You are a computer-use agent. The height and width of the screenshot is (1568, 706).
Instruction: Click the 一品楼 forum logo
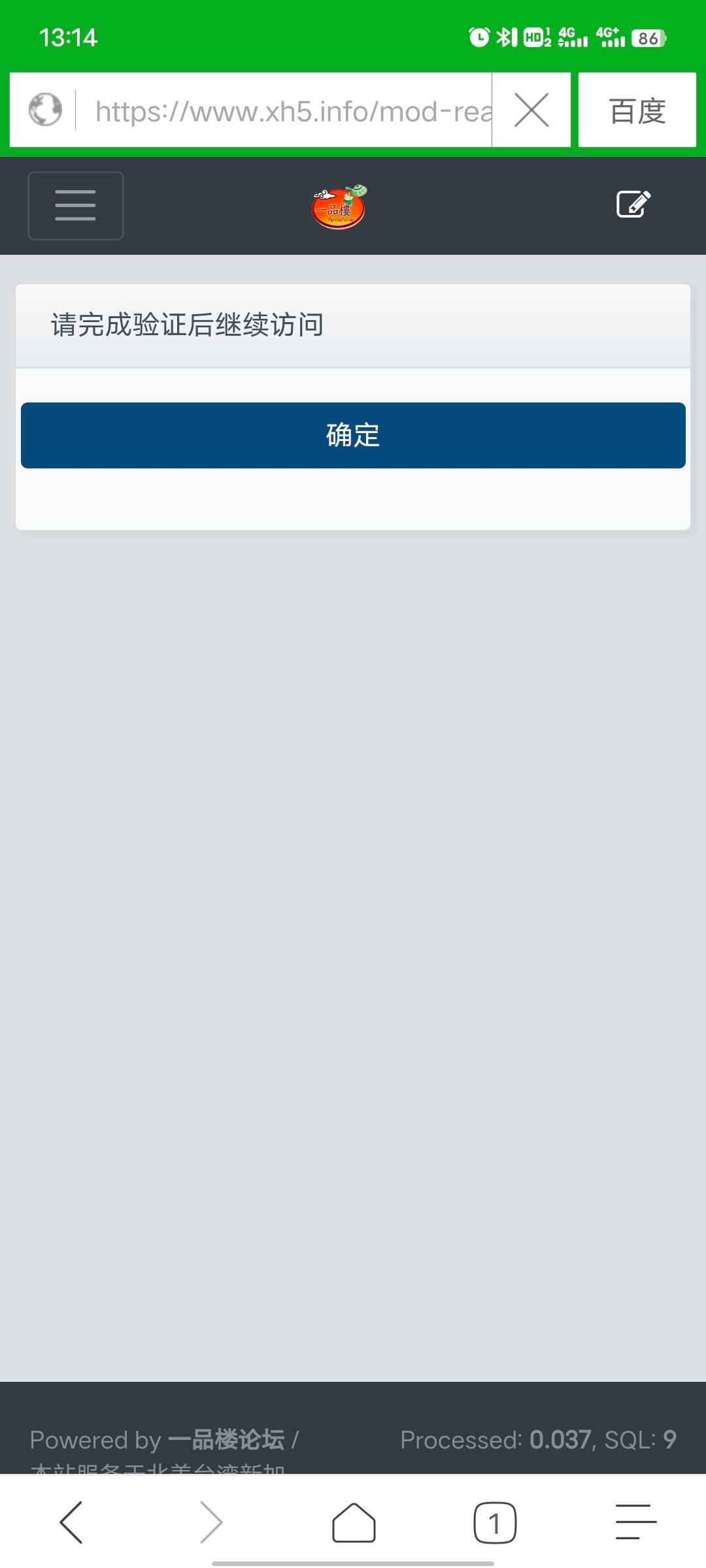[x=339, y=206]
